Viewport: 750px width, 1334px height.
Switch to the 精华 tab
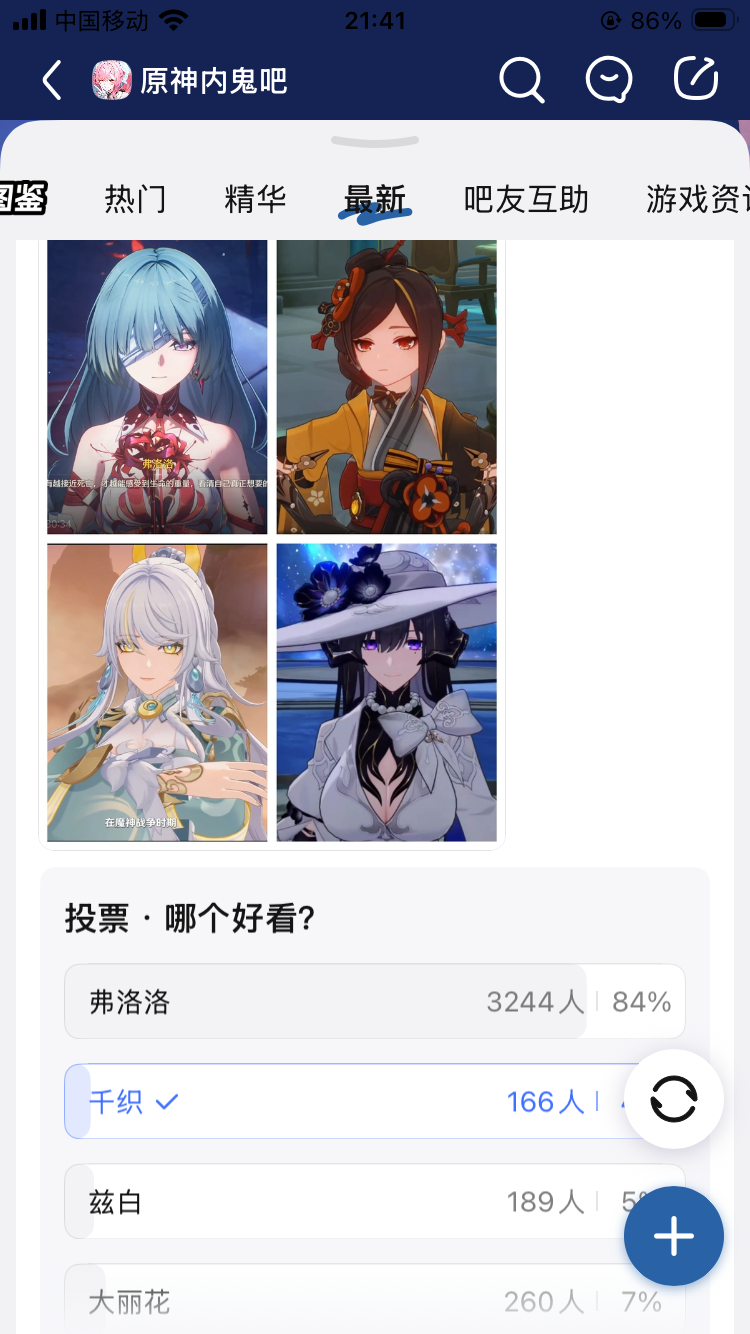click(255, 200)
